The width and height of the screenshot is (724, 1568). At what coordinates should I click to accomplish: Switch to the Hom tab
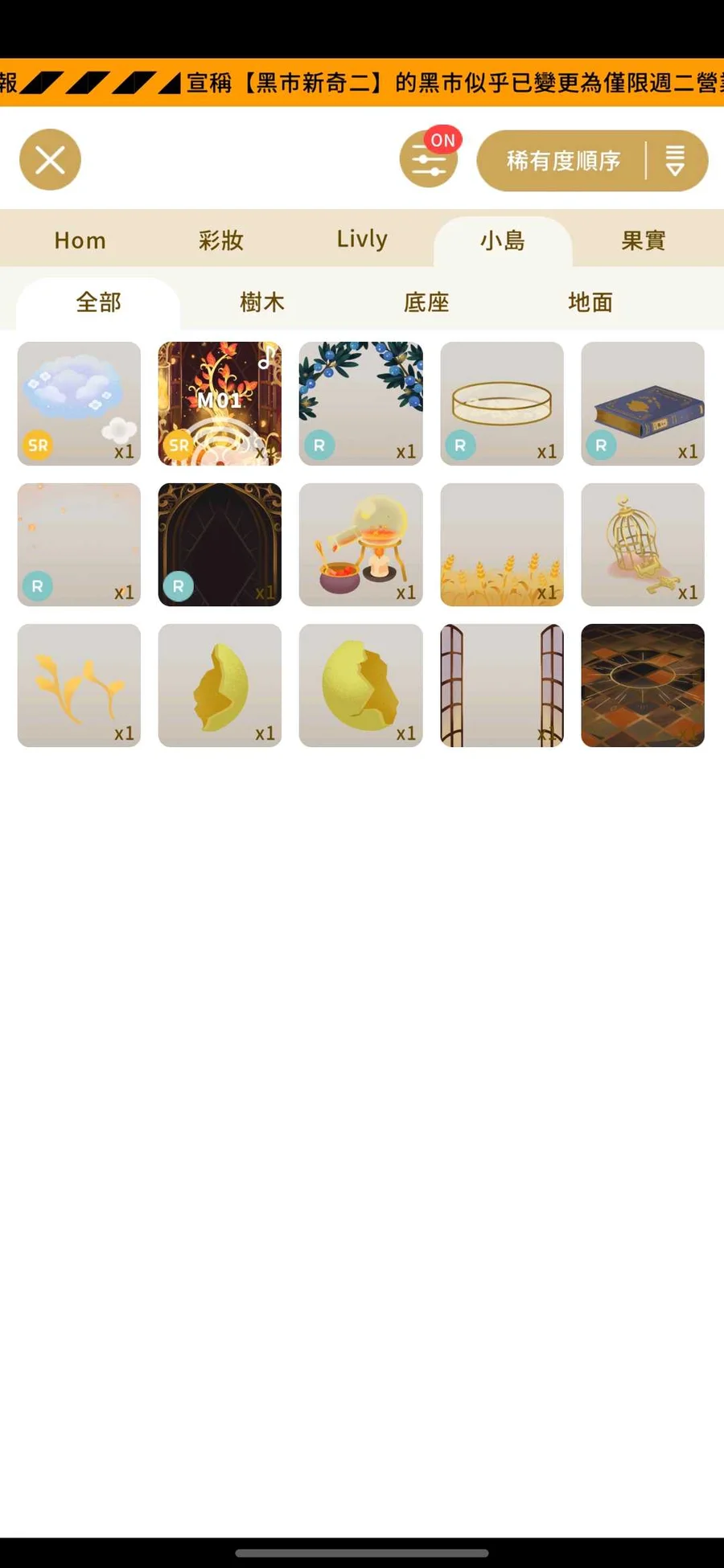click(x=80, y=240)
